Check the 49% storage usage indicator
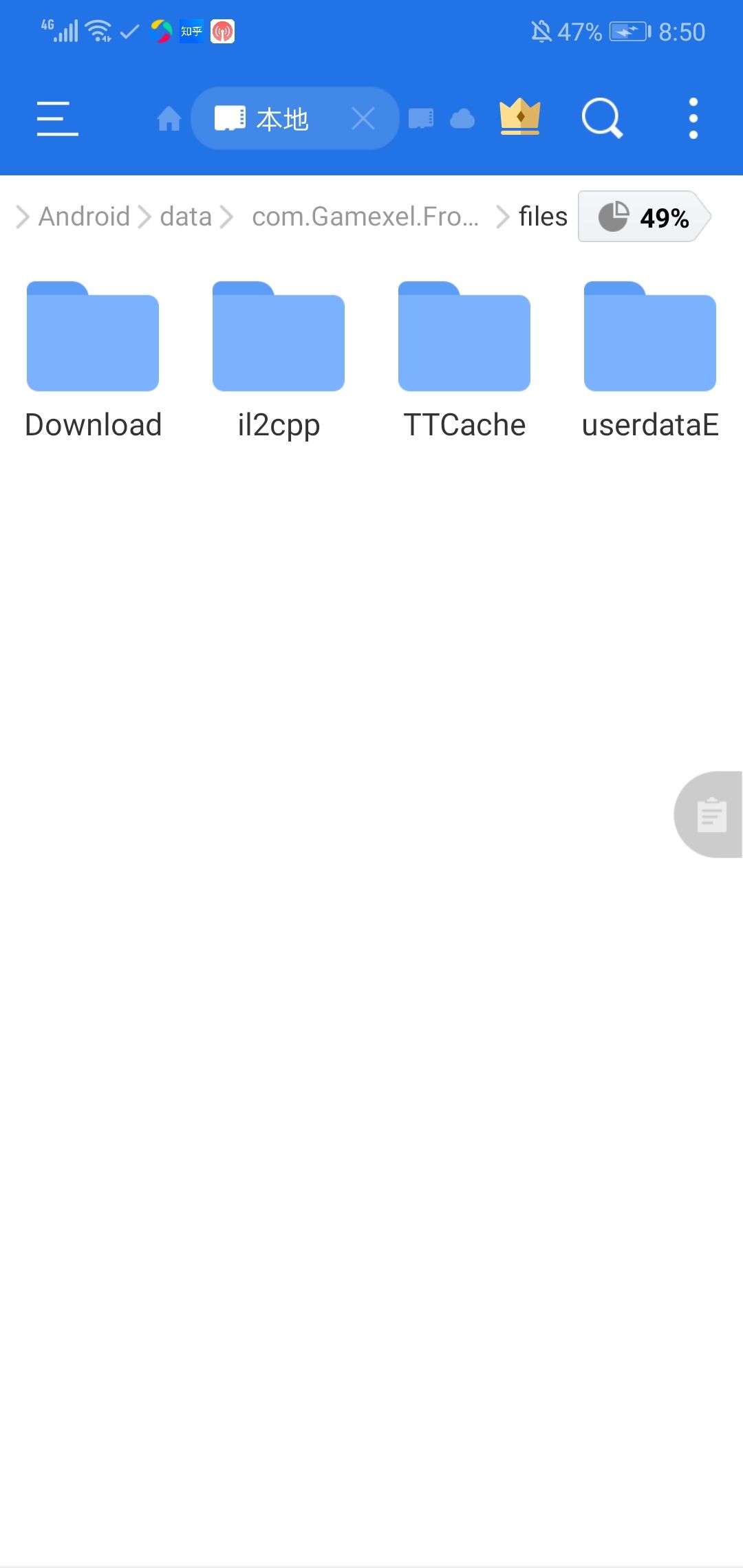This screenshot has height=1568, width=743. [664, 218]
